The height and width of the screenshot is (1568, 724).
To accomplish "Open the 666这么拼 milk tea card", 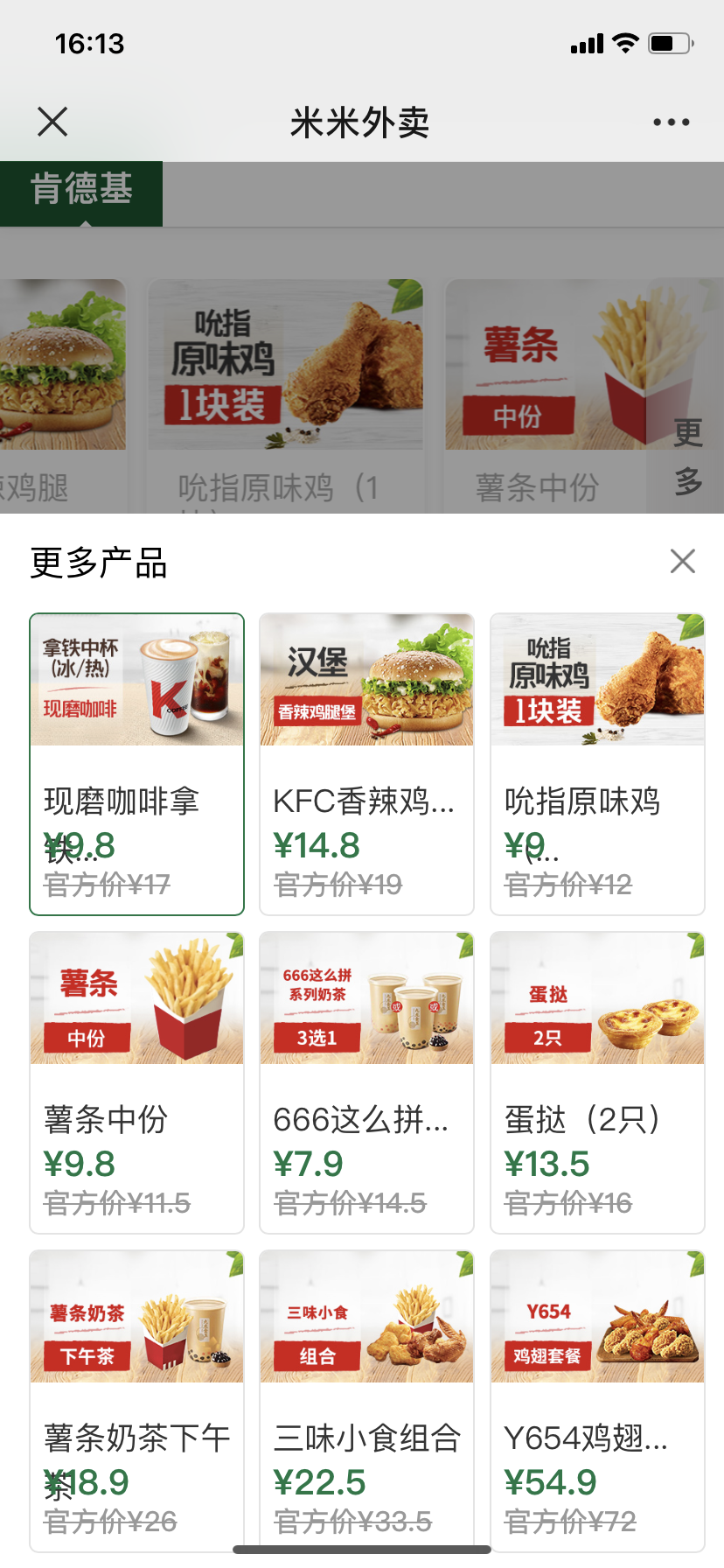I will point(366,1082).
